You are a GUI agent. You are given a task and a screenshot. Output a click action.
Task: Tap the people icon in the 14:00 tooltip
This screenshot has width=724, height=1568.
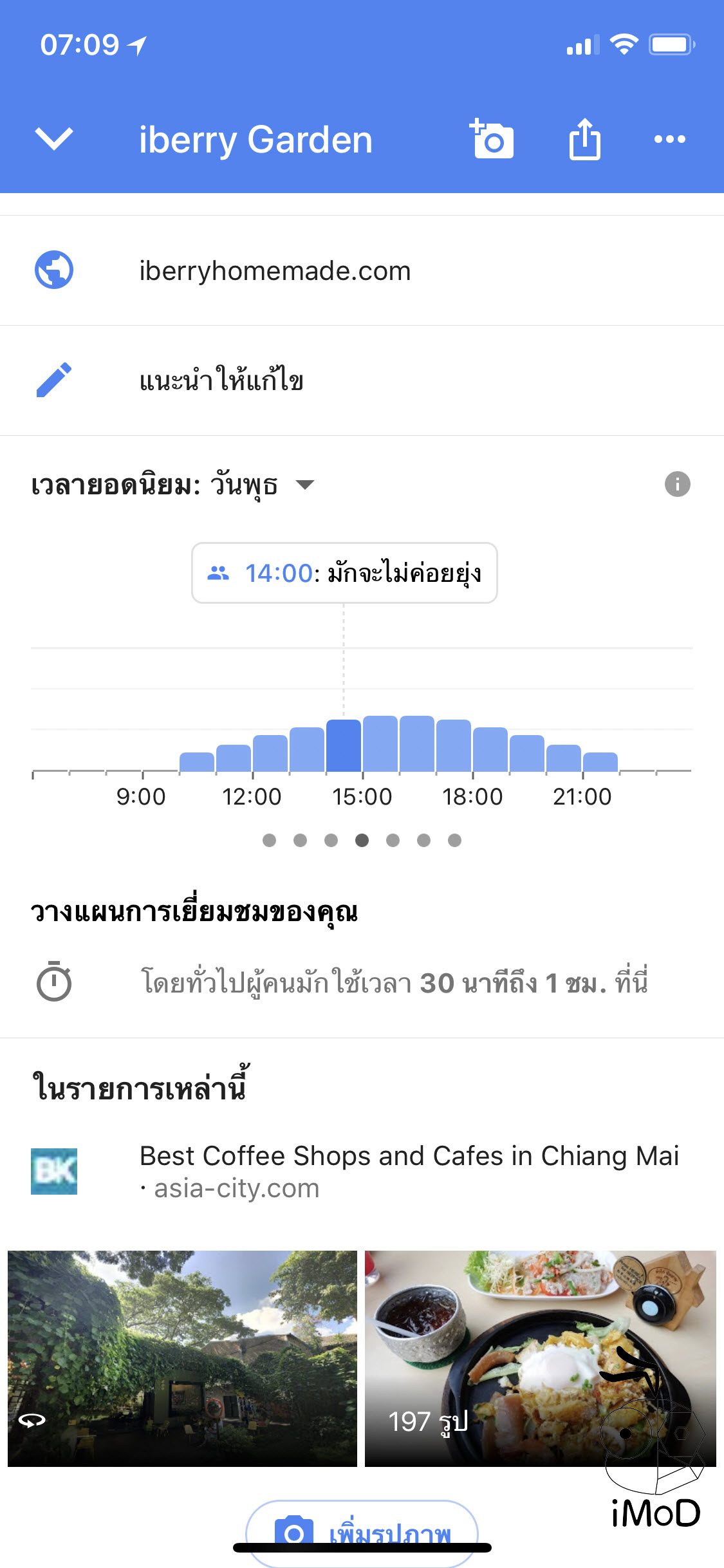pos(219,573)
